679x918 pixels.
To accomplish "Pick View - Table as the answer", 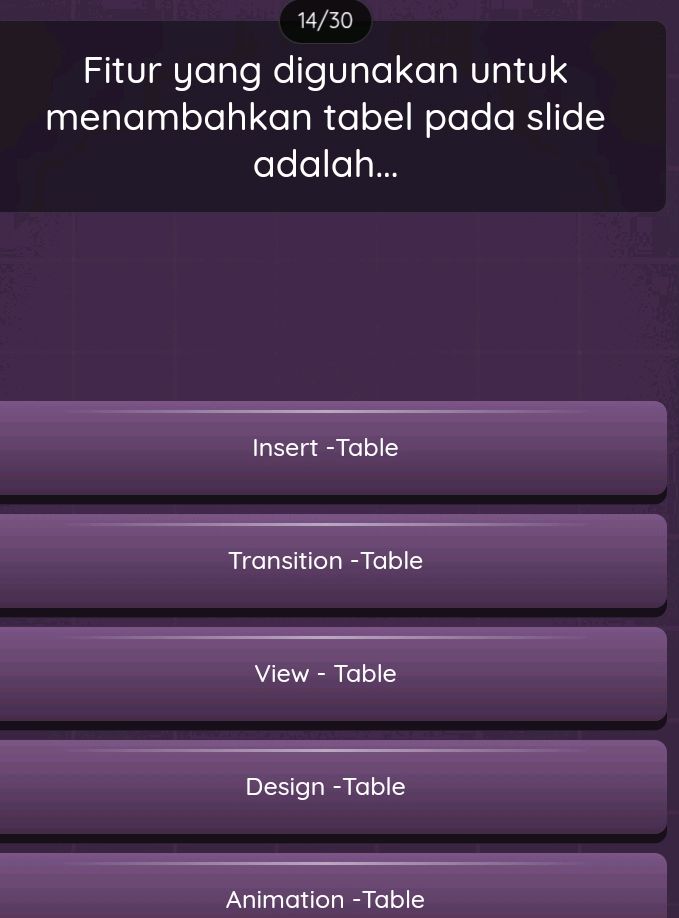I will [x=326, y=674].
